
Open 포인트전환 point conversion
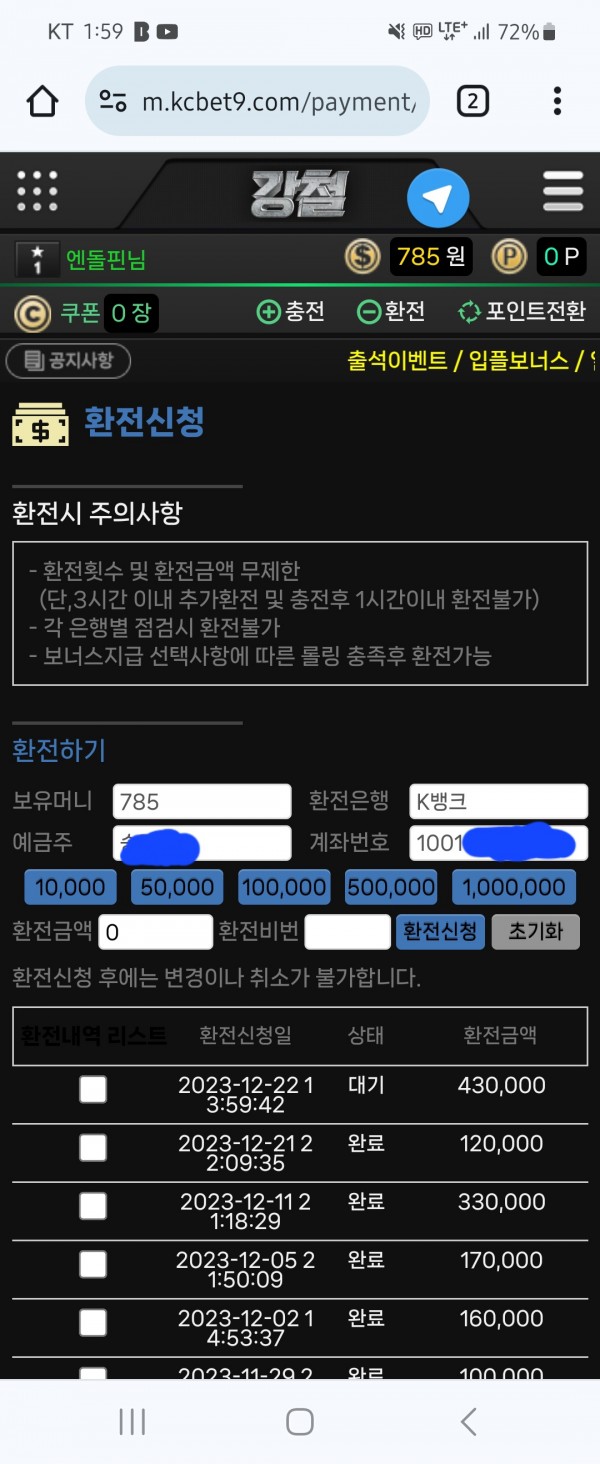click(x=521, y=312)
